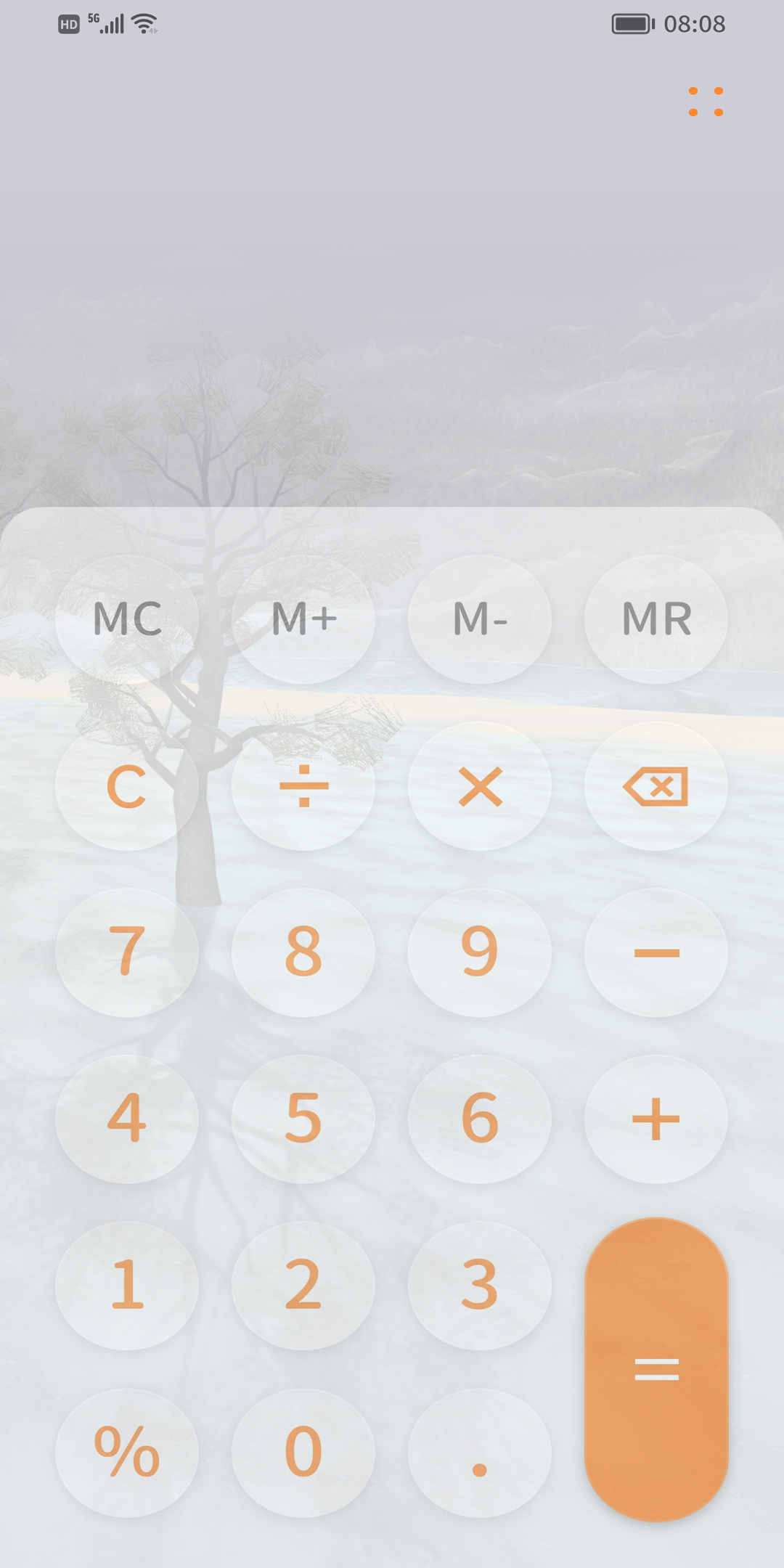
Task: Select the minus operator
Action: point(656,952)
